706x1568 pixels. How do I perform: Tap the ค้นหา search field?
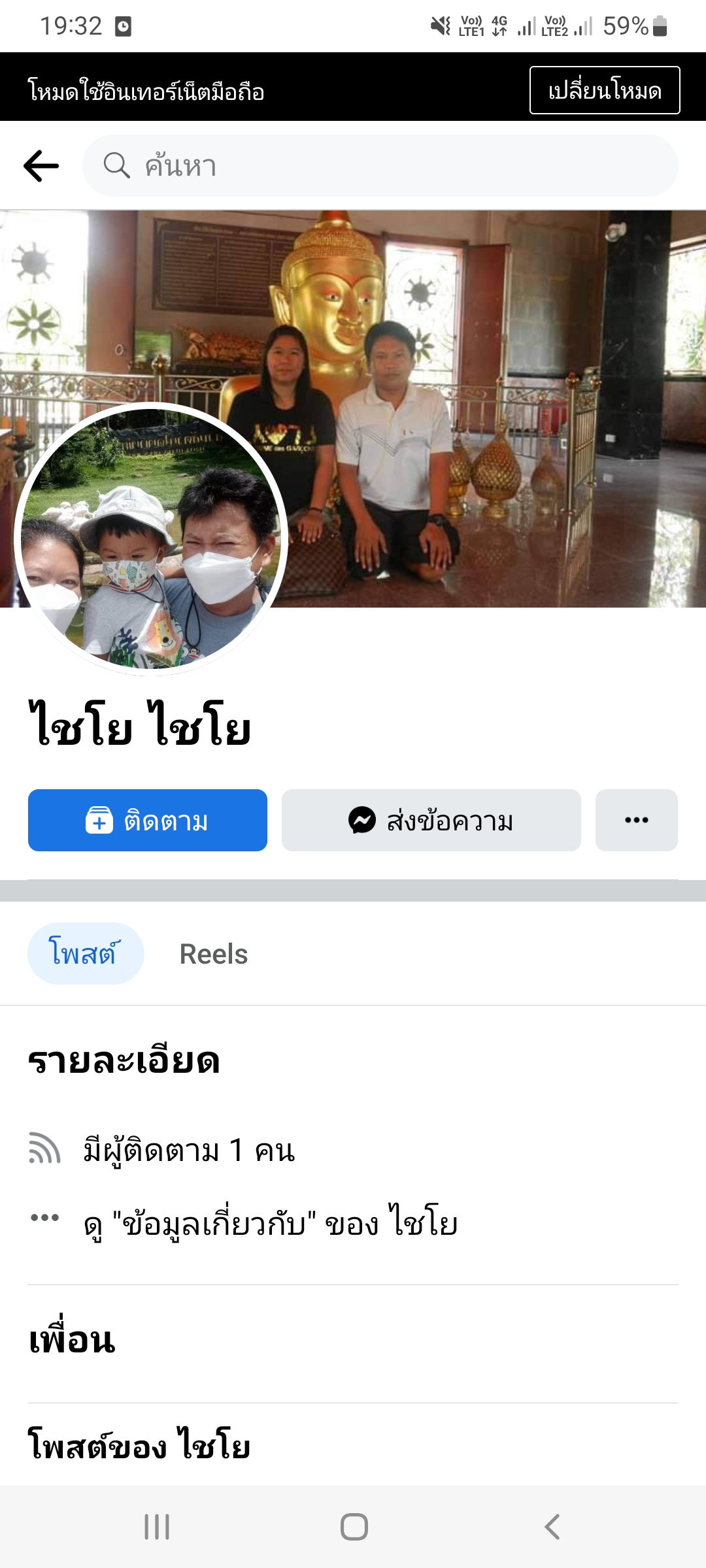(380, 166)
